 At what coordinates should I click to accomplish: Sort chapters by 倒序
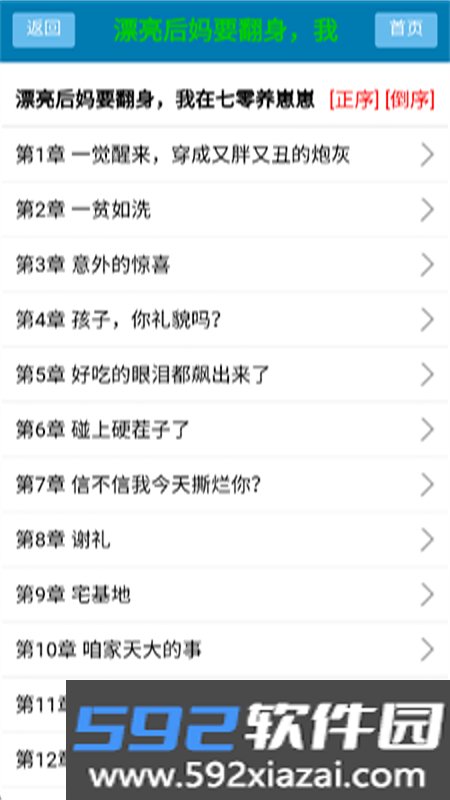410,100
